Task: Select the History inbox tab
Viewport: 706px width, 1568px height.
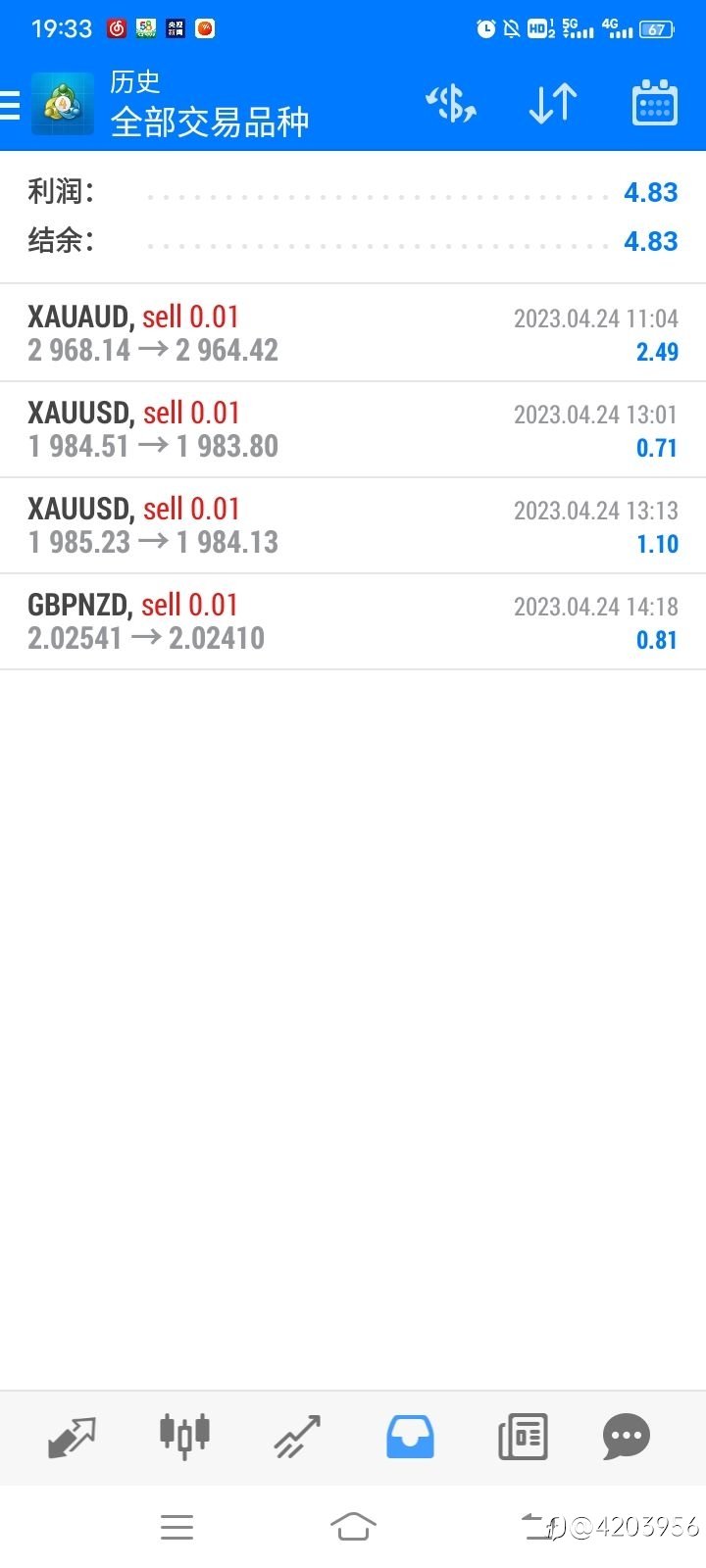Action: point(410,1437)
